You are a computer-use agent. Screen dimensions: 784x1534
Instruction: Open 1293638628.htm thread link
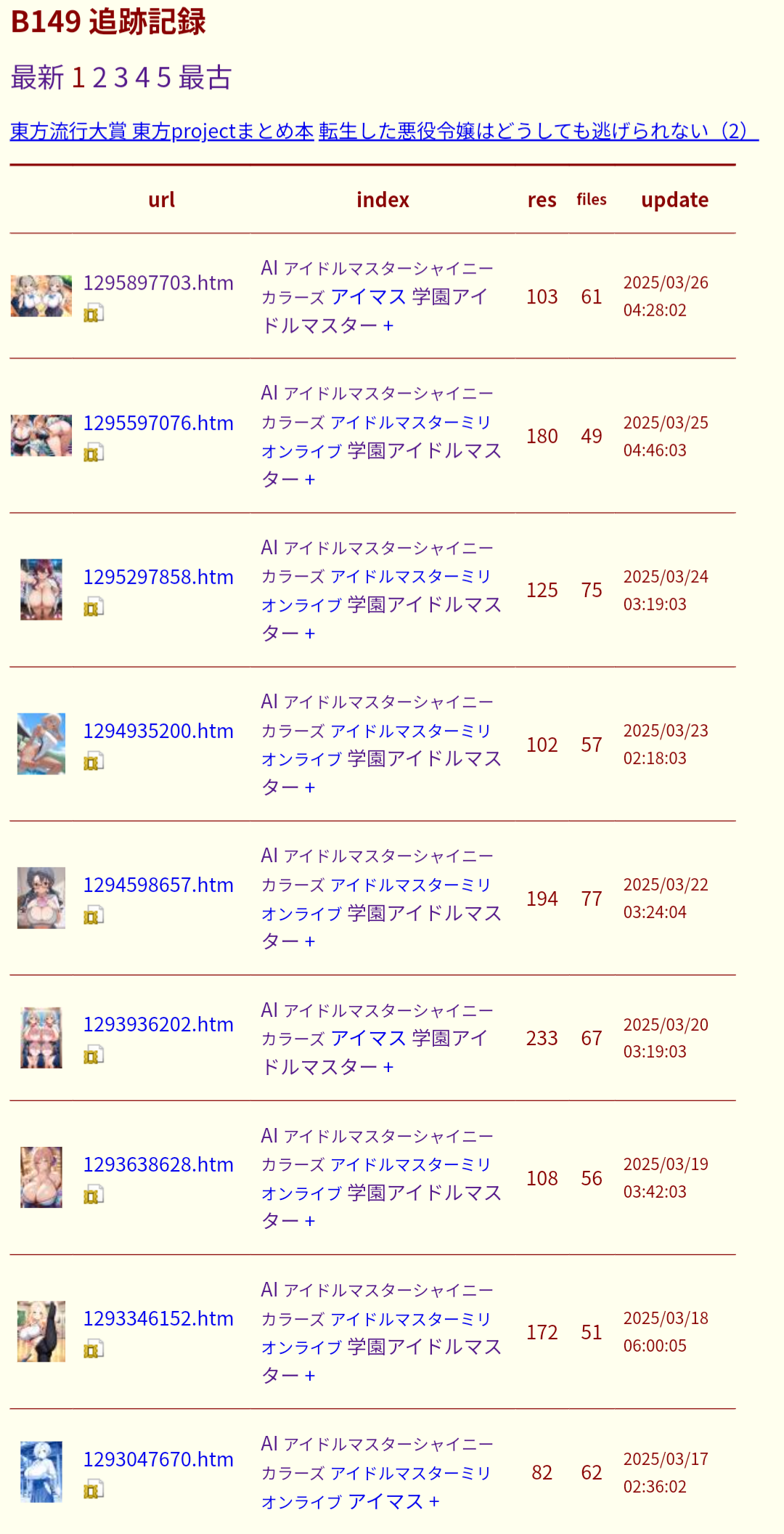tap(158, 1164)
